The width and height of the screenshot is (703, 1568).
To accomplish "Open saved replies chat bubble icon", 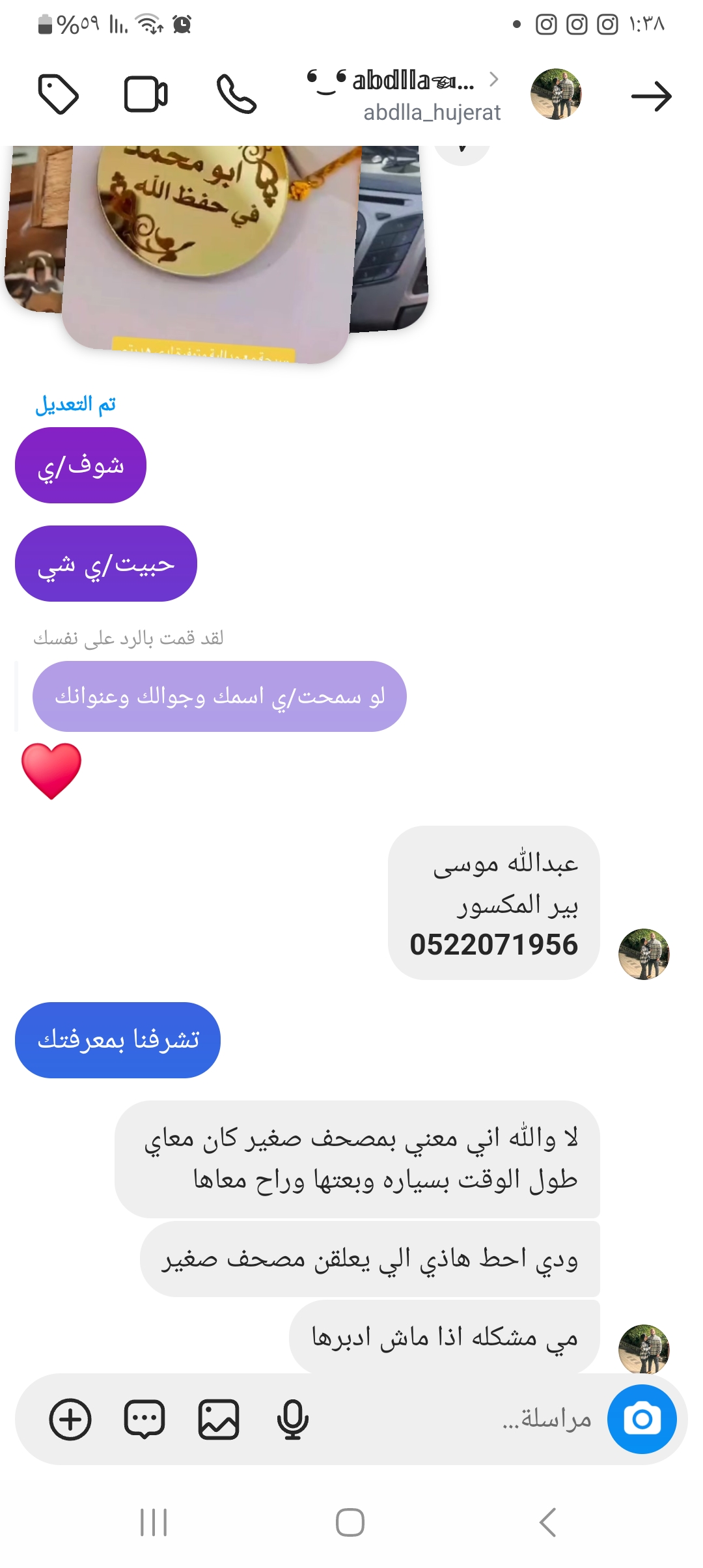I will click(145, 1419).
